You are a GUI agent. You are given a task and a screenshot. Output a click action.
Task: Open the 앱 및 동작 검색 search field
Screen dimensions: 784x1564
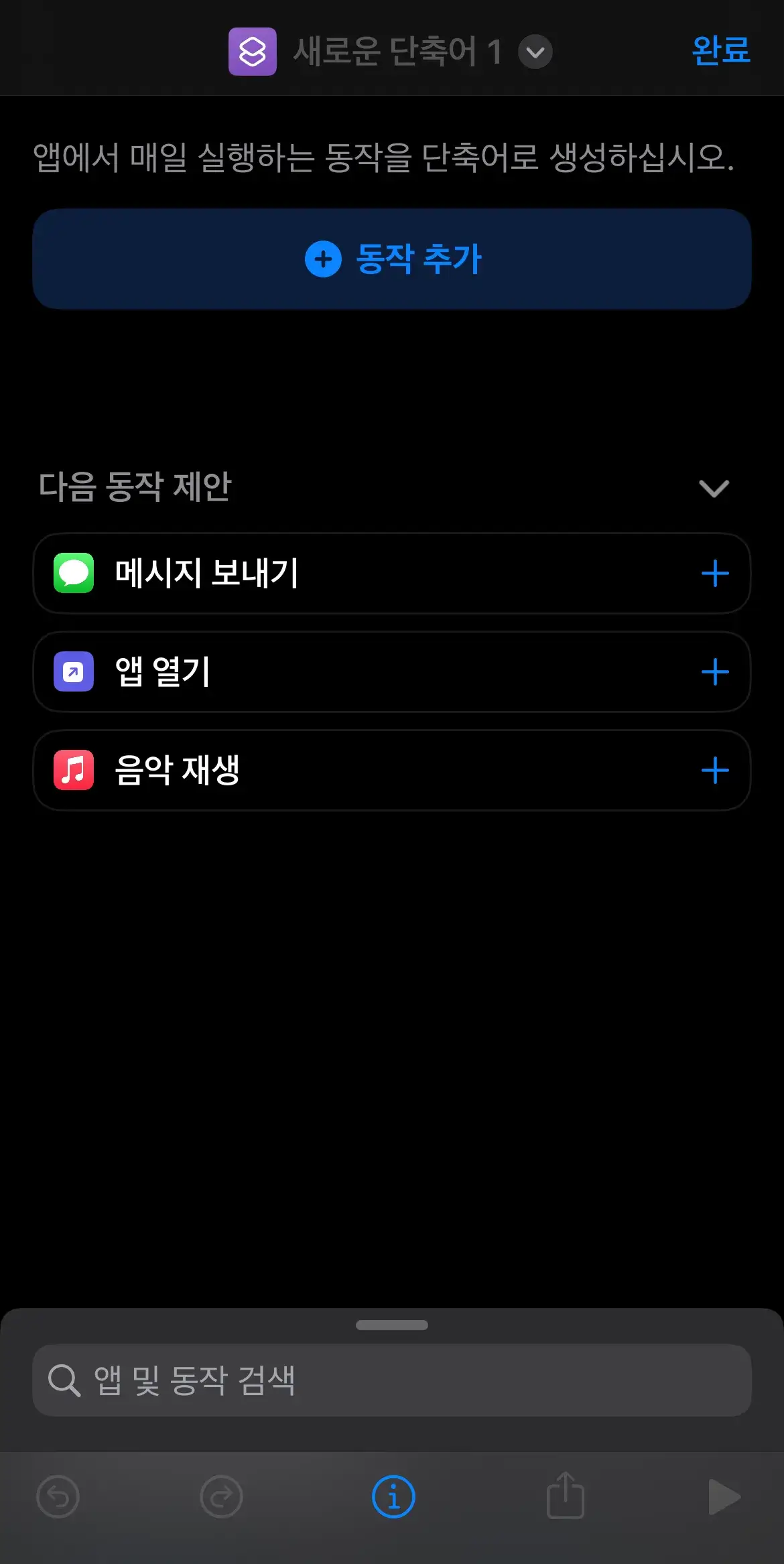(392, 1380)
